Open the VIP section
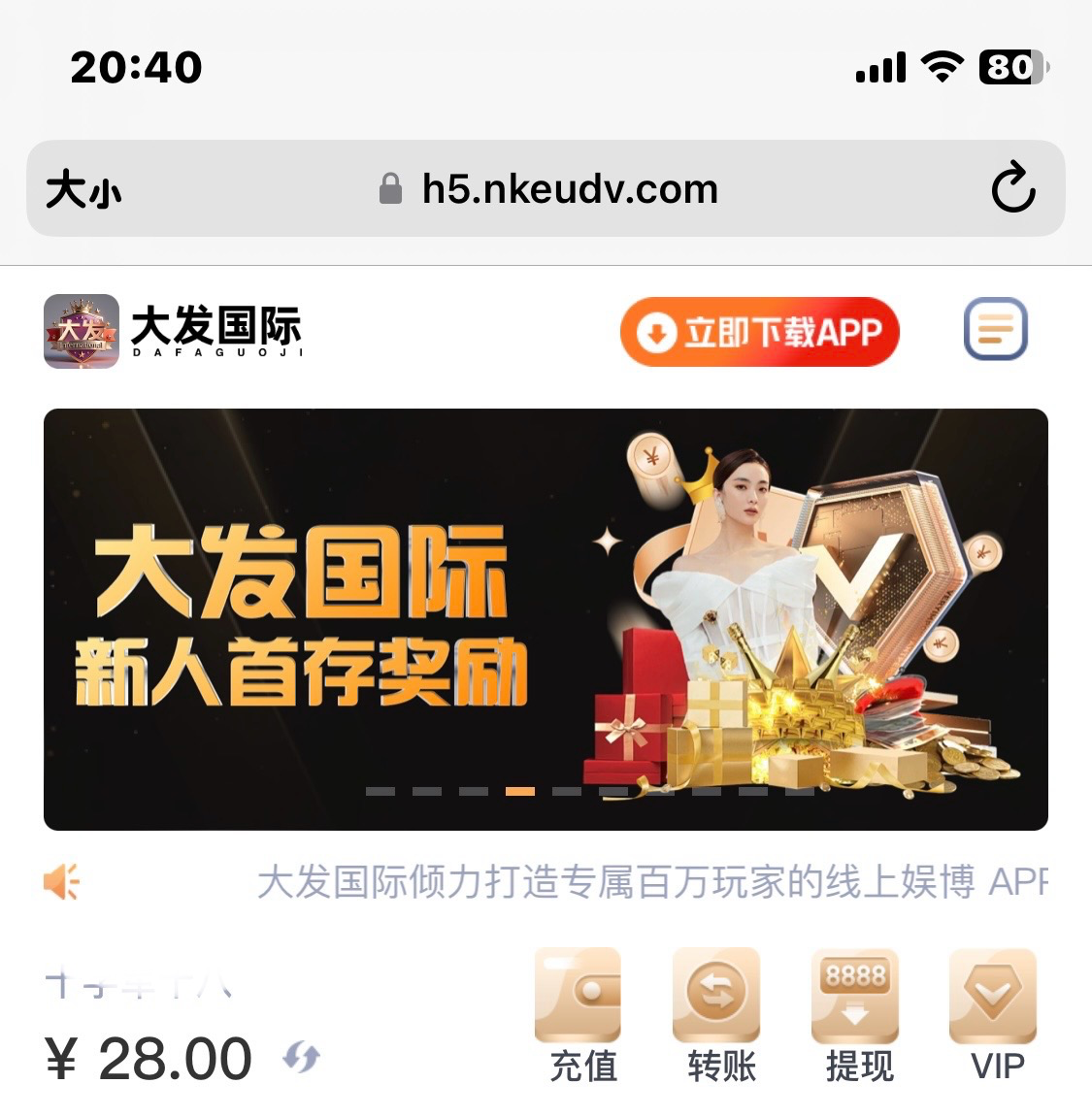Image resolution: width=1092 pixels, height=1117 pixels. [995, 1013]
